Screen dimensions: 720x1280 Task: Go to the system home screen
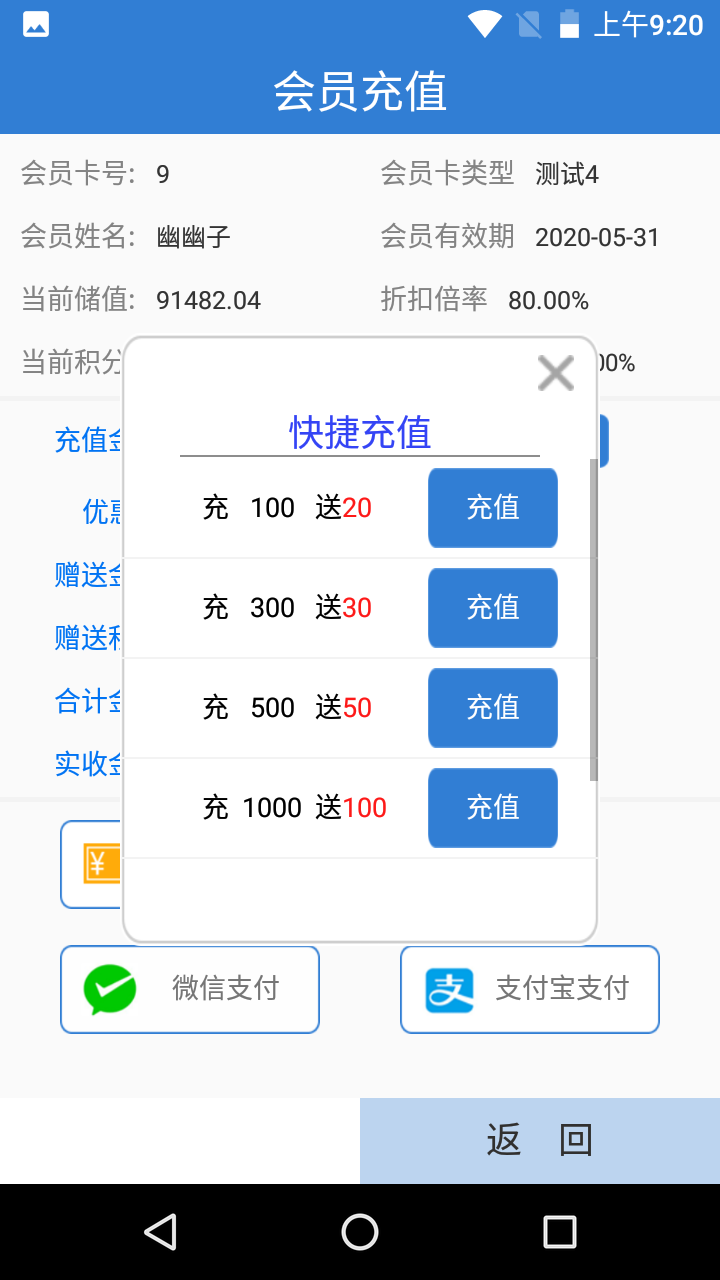point(360,1232)
